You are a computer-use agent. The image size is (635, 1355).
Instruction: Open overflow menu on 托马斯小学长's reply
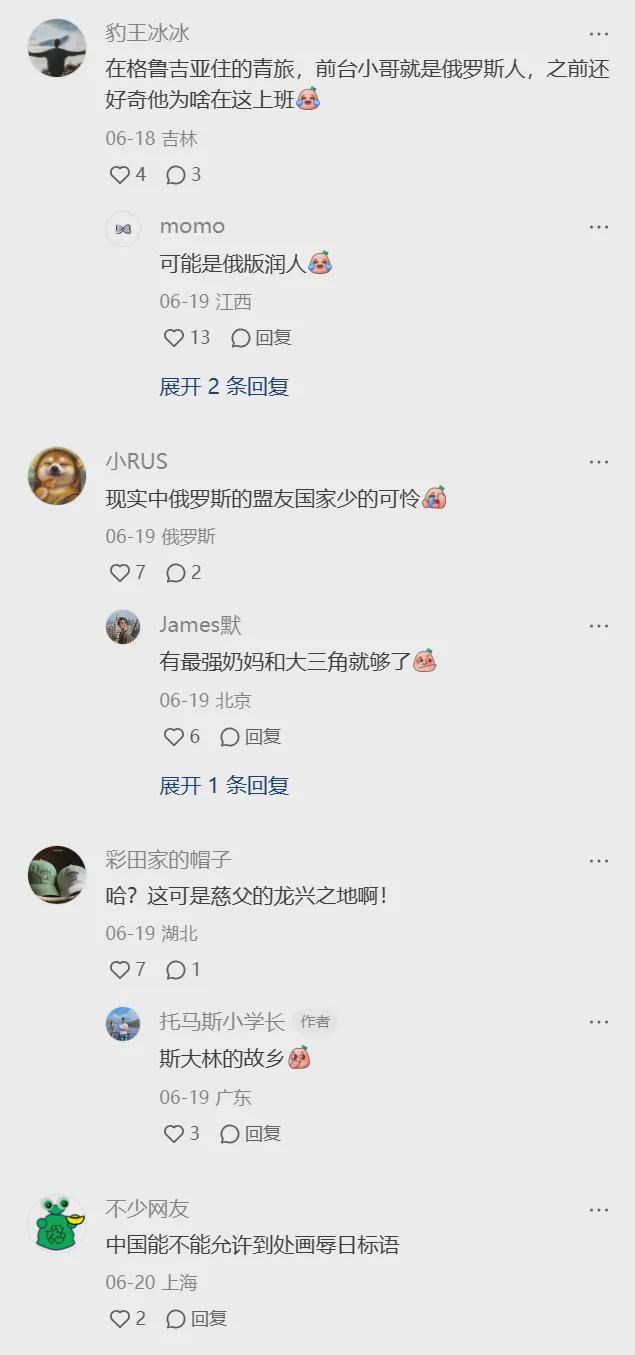[x=598, y=1022]
